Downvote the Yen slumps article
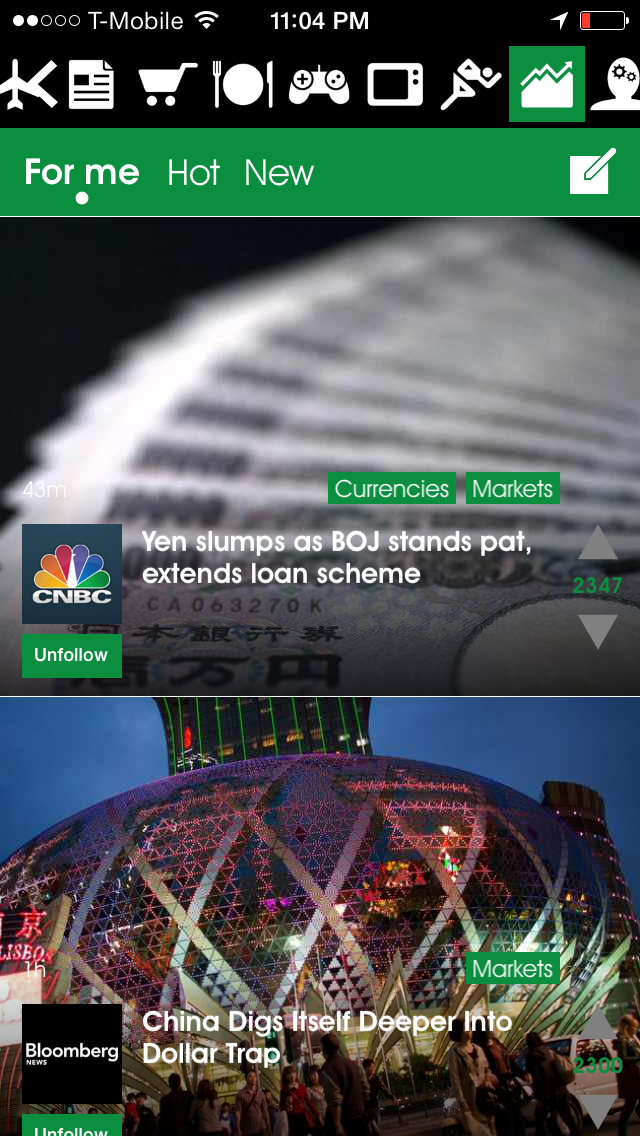Image resolution: width=640 pixels, height=1136 pixels. [598, 632]
